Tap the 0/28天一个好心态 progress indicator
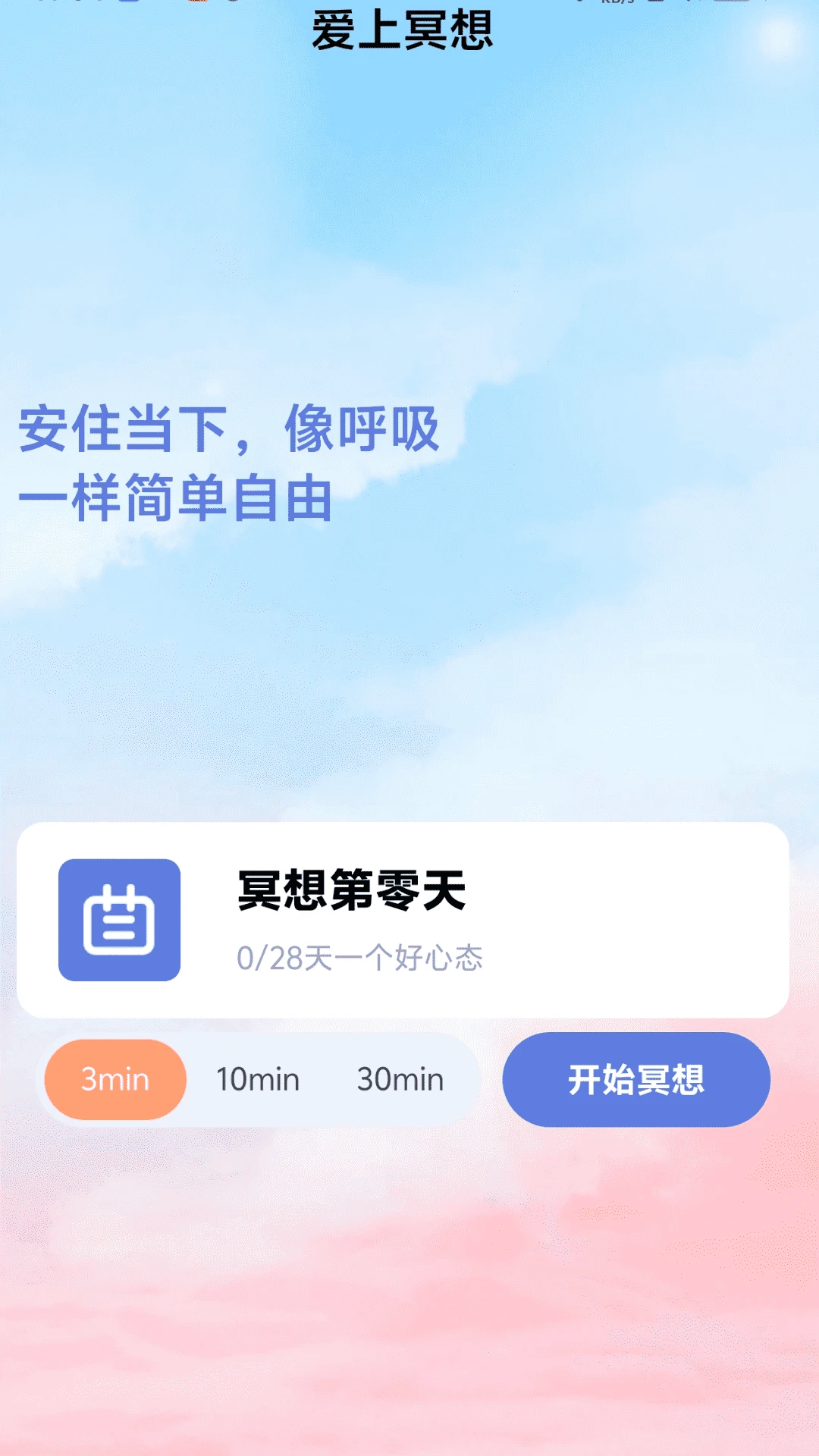The image size is (819, 1456). coord(362,959)
